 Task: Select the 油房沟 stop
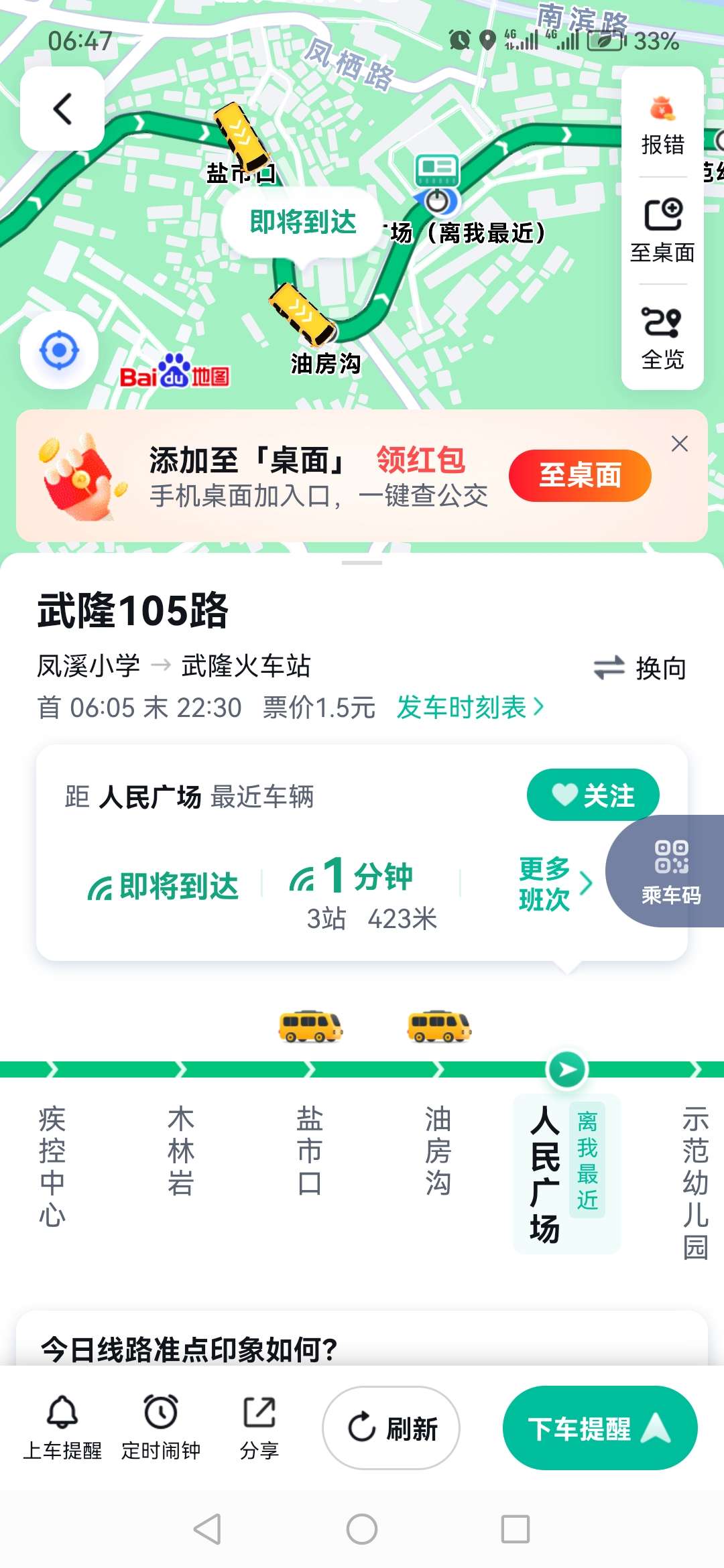(x=438, y=1151)
